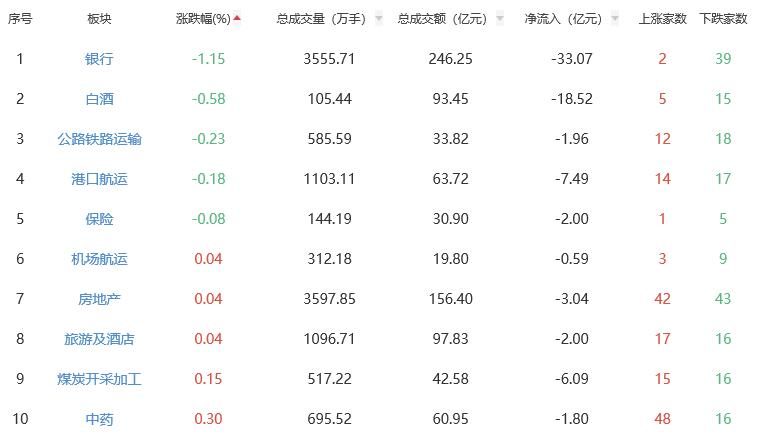Open the 公路铁路运输 sector
Viewport: 762px width, 432px height.
coord(99,139)
